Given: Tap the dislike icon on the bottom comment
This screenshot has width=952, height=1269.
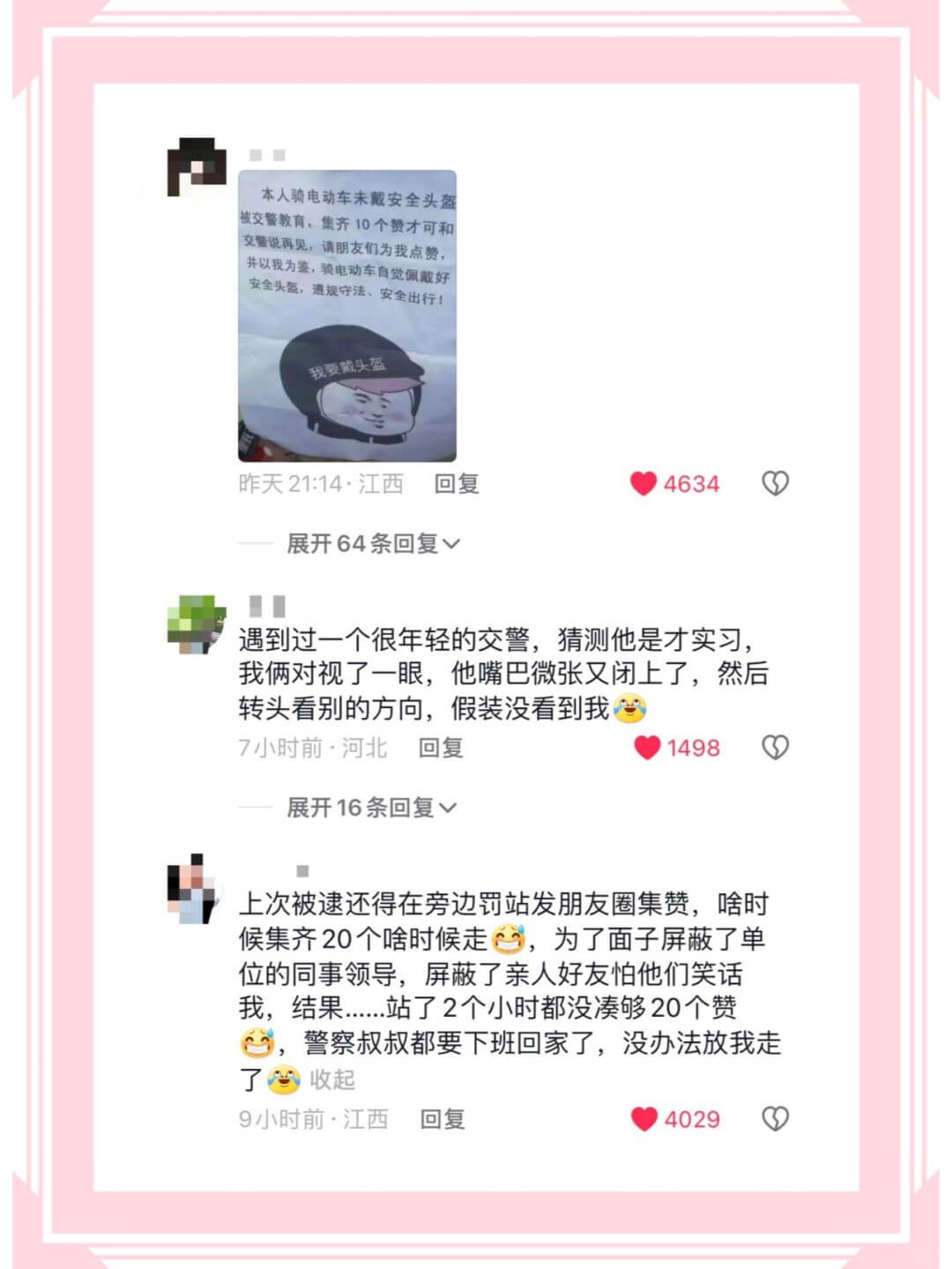Looking at the screenshot, I should (774, 1121).
